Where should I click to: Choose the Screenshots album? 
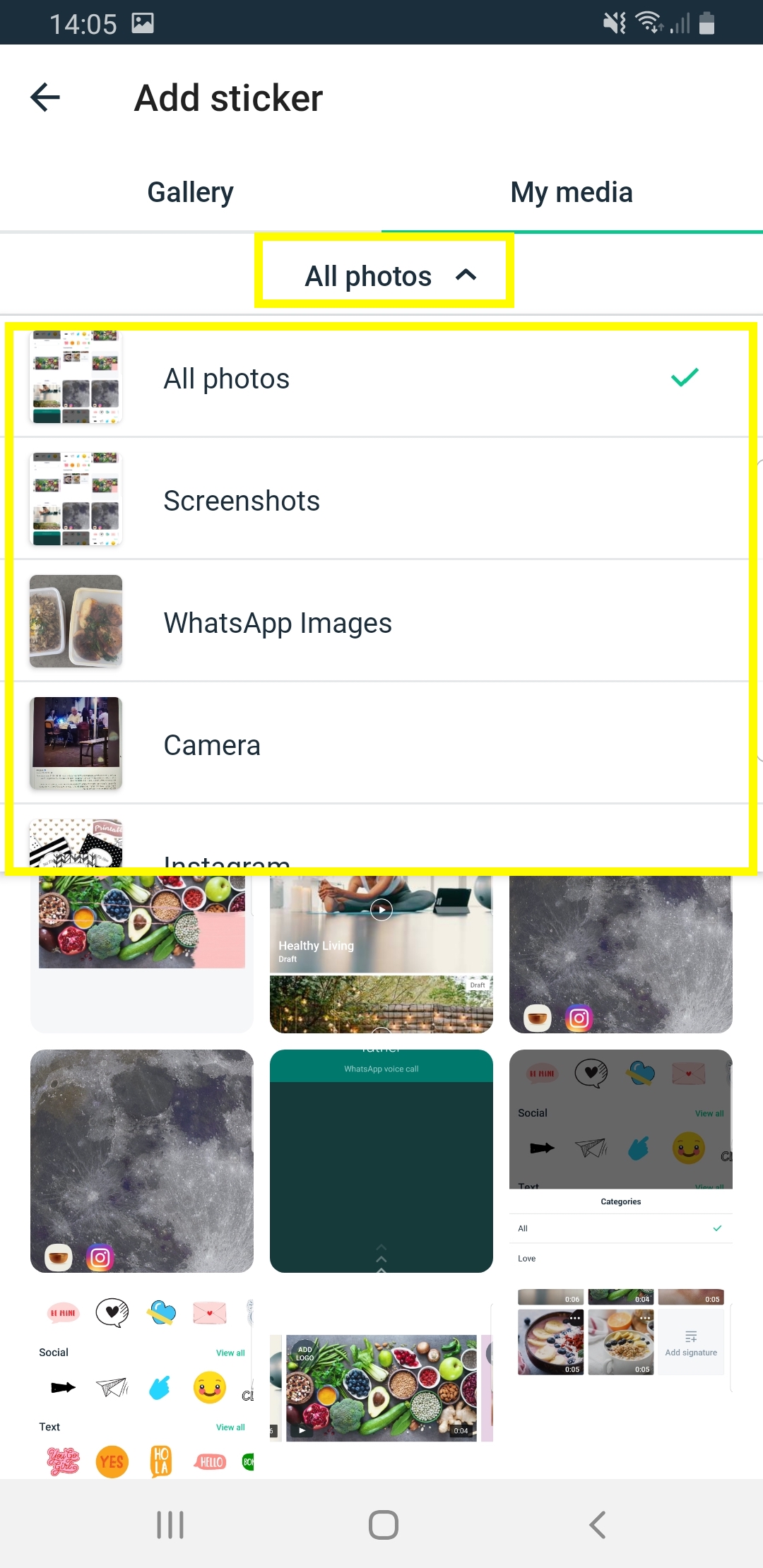pyautogui.click(x=381, y=500)
